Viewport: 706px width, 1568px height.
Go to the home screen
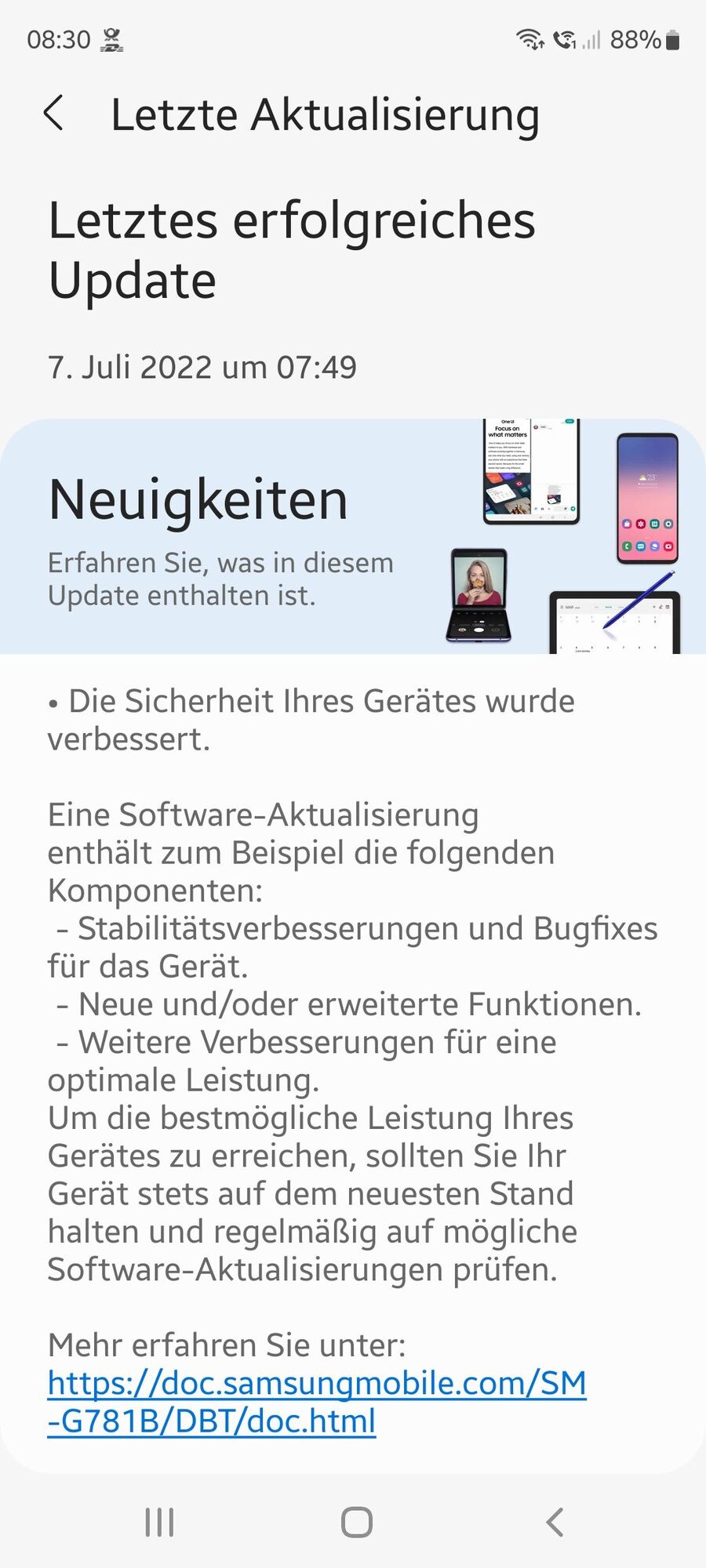pyautogui.click(x=357, y=1523)
